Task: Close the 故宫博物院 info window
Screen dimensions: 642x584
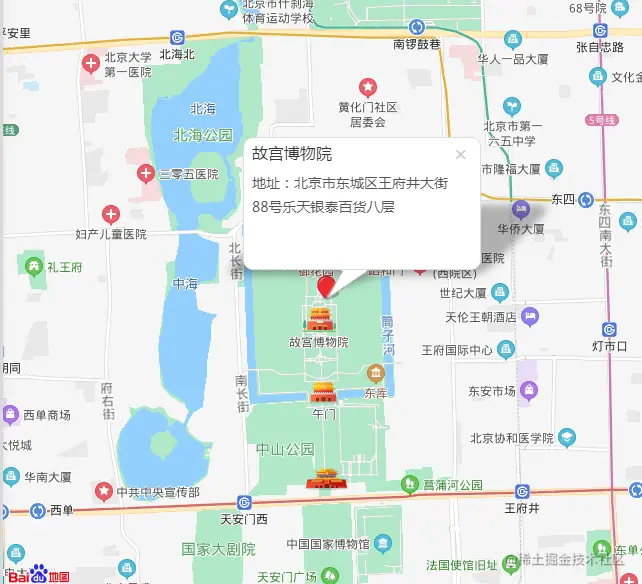Action: pos(460,155)
